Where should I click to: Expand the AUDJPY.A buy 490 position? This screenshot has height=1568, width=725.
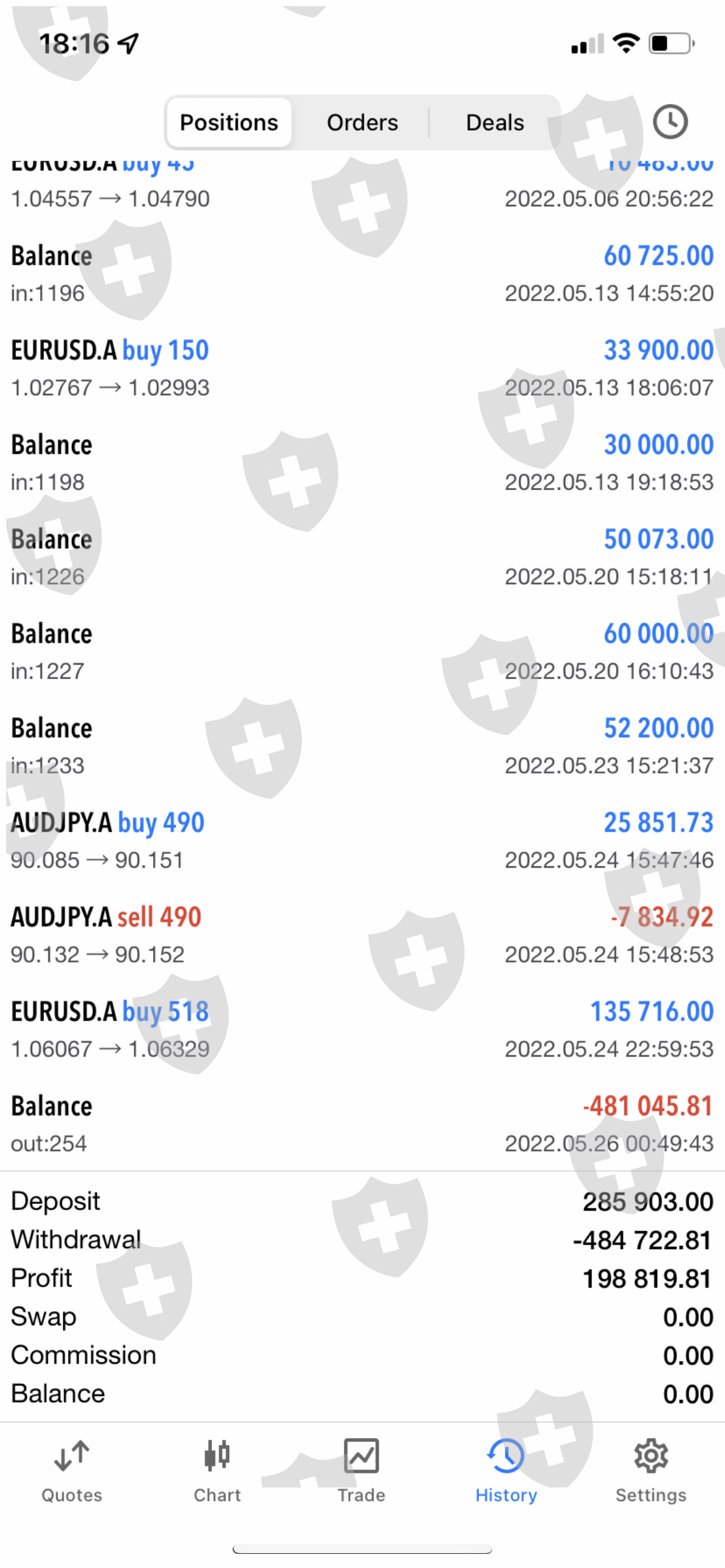tap(362, 841)
